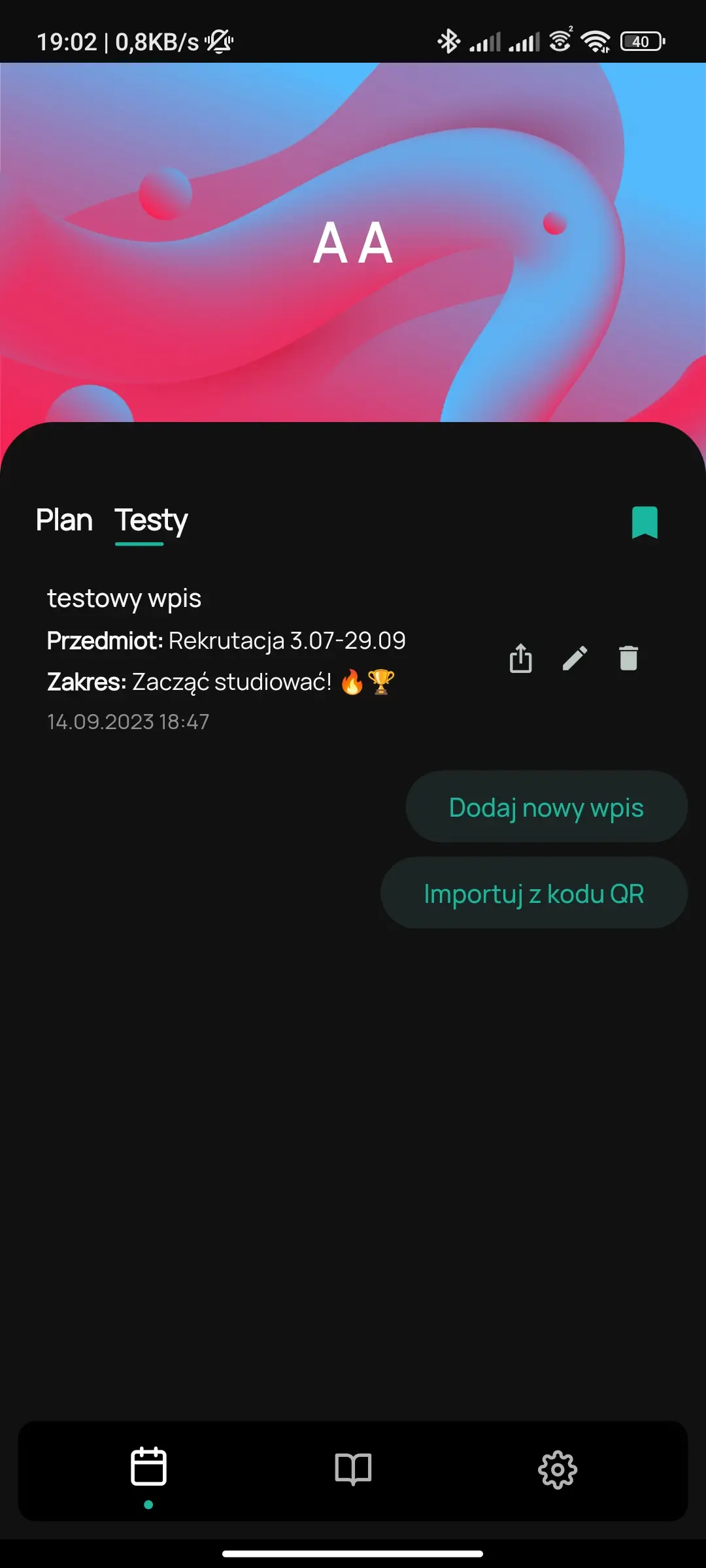Tap Dodaj nowy wpis button
This screenshot has height=1568, width=706.
point(546,808)
